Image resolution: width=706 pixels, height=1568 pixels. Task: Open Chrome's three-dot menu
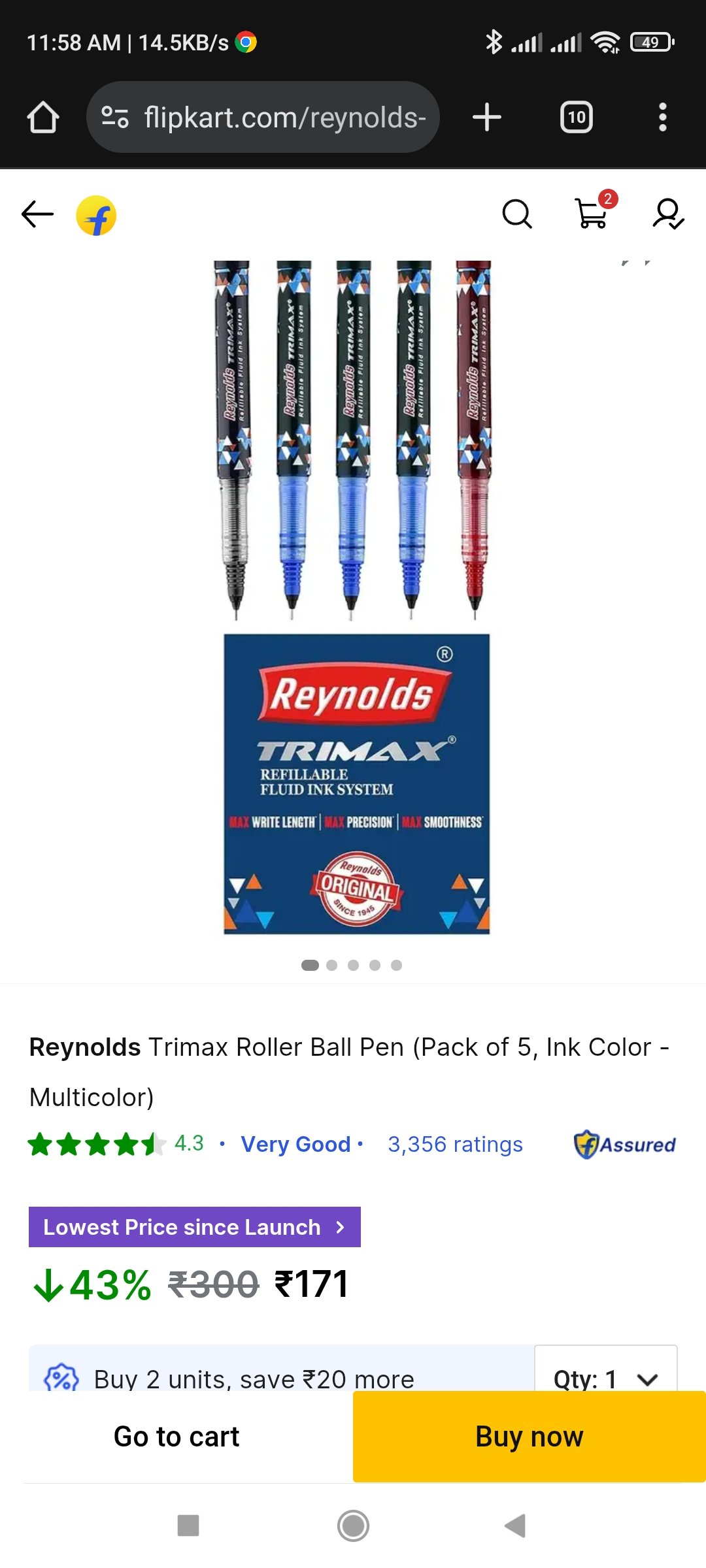pyautogui.click(x=663, y=118)
